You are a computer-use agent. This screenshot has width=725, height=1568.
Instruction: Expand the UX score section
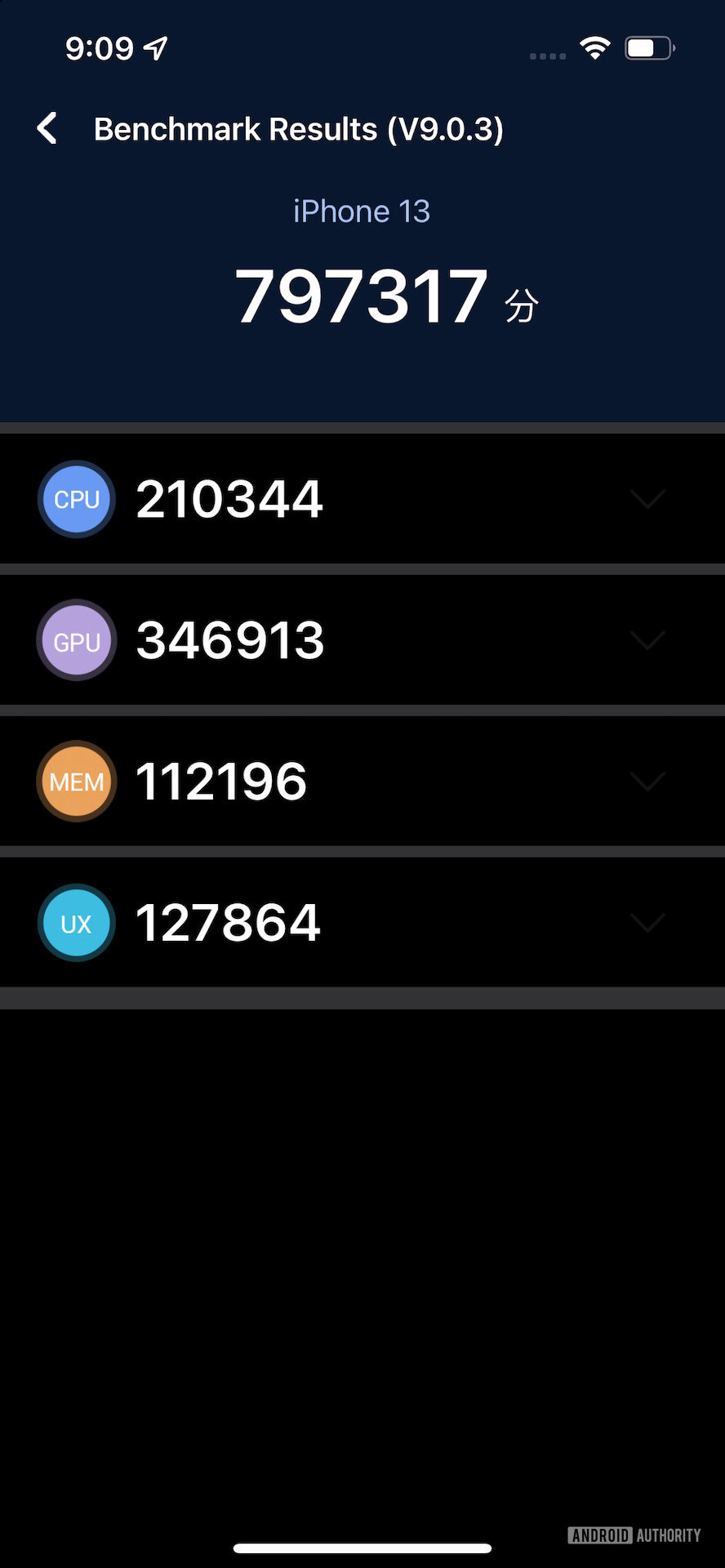(647, 923)
